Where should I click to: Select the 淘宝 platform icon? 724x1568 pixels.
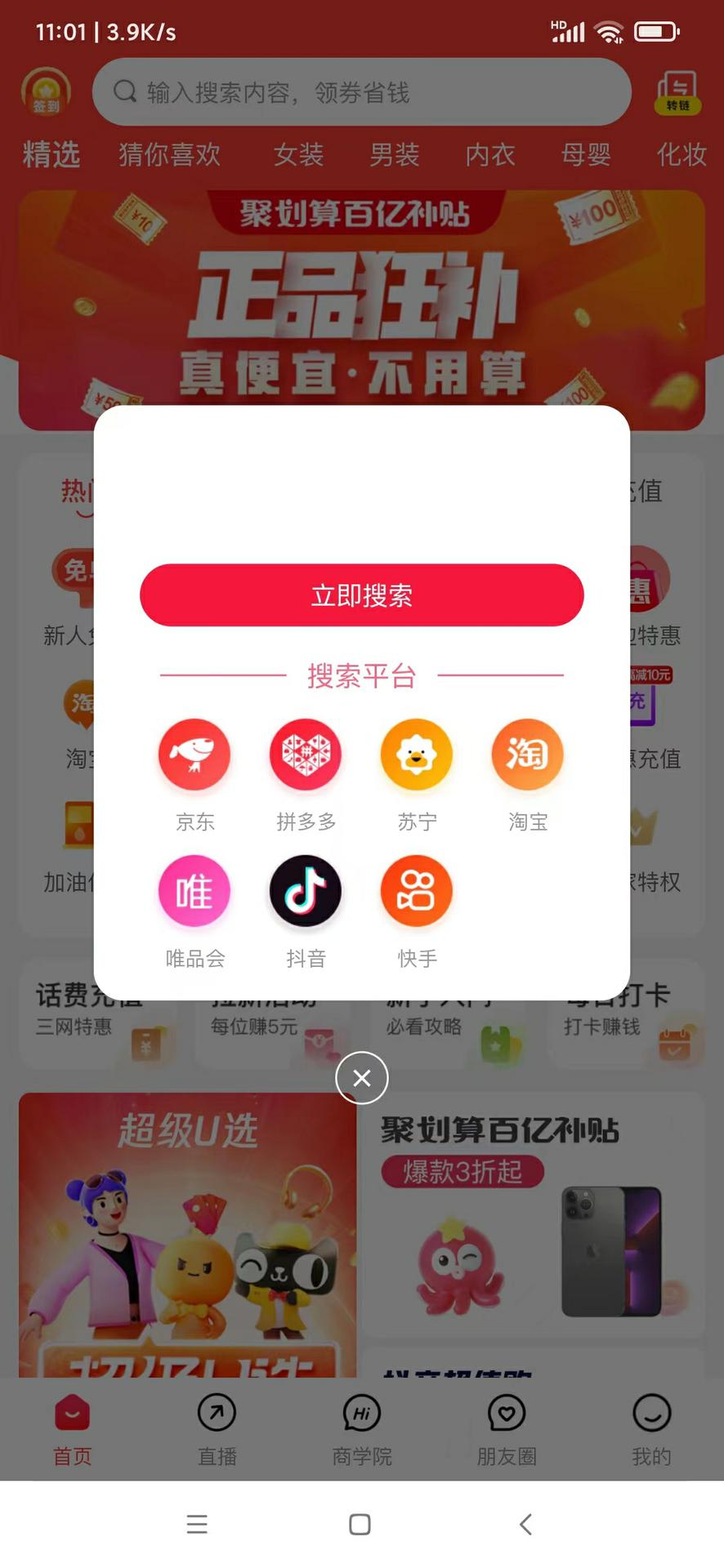tap(527, 755)
